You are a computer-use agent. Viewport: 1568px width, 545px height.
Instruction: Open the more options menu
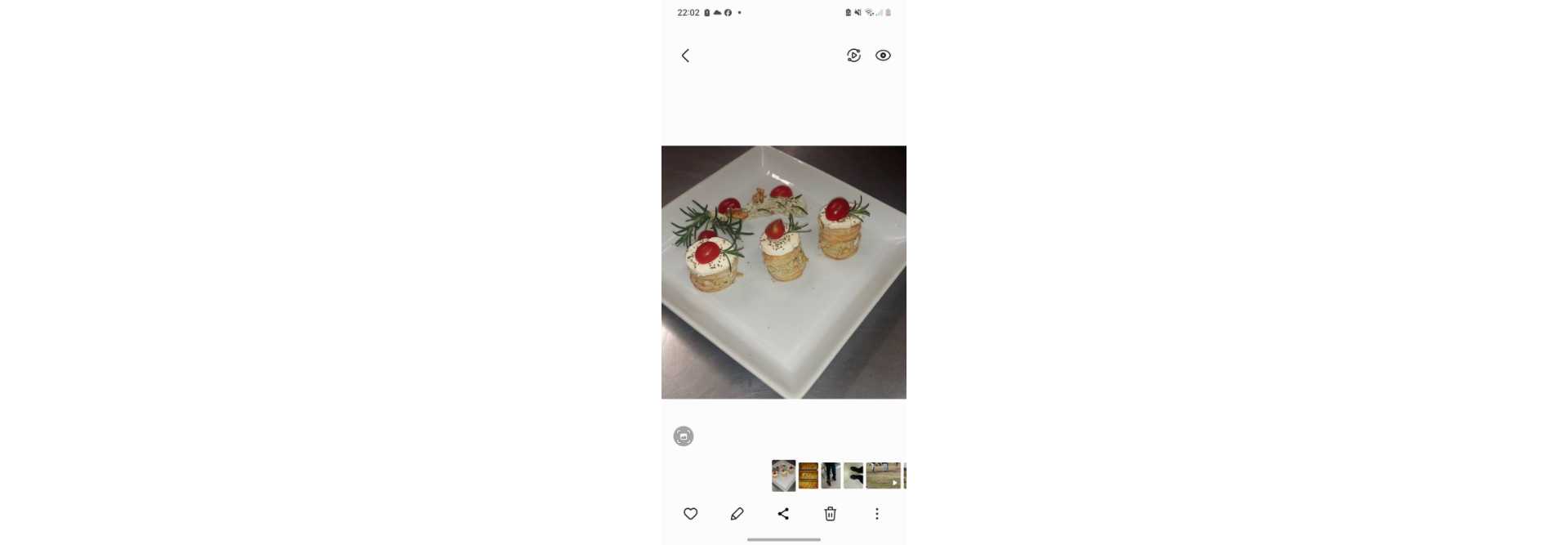click(x=877, y=514)
